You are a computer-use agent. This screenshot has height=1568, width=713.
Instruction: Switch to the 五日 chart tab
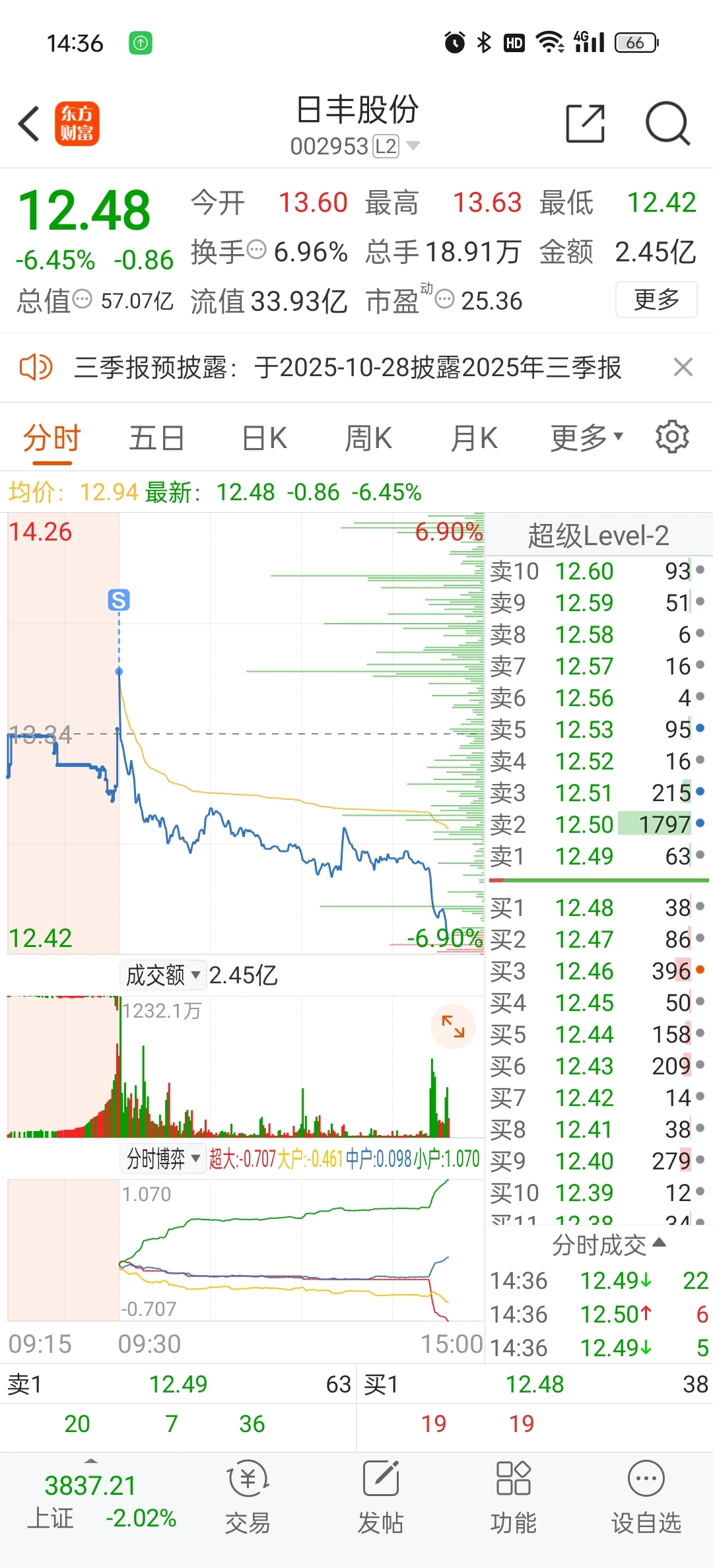click(x=156, y=438)
